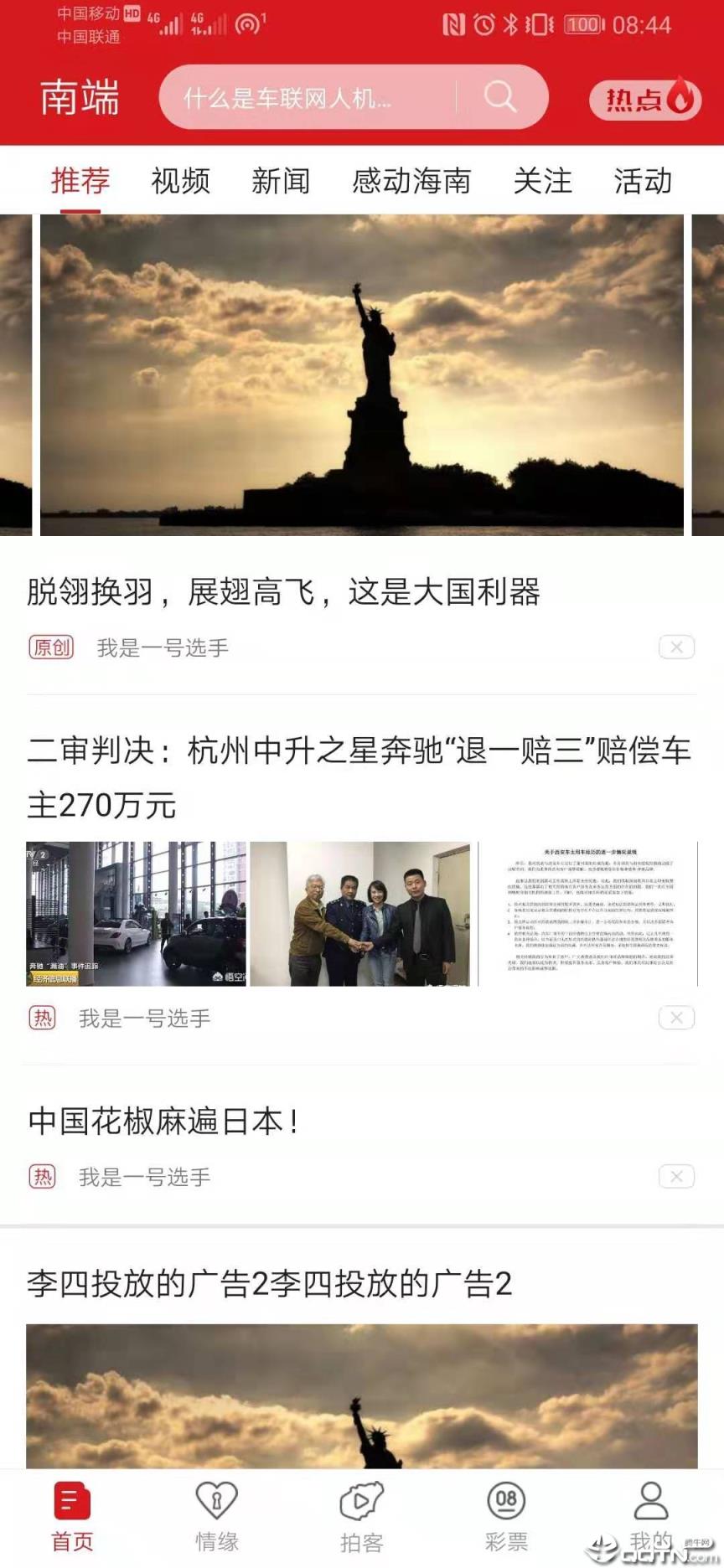Dismiss the 二审判决 Mercedes article
This screenshot has width=724, height=1568.
[x=675, y=1018]
